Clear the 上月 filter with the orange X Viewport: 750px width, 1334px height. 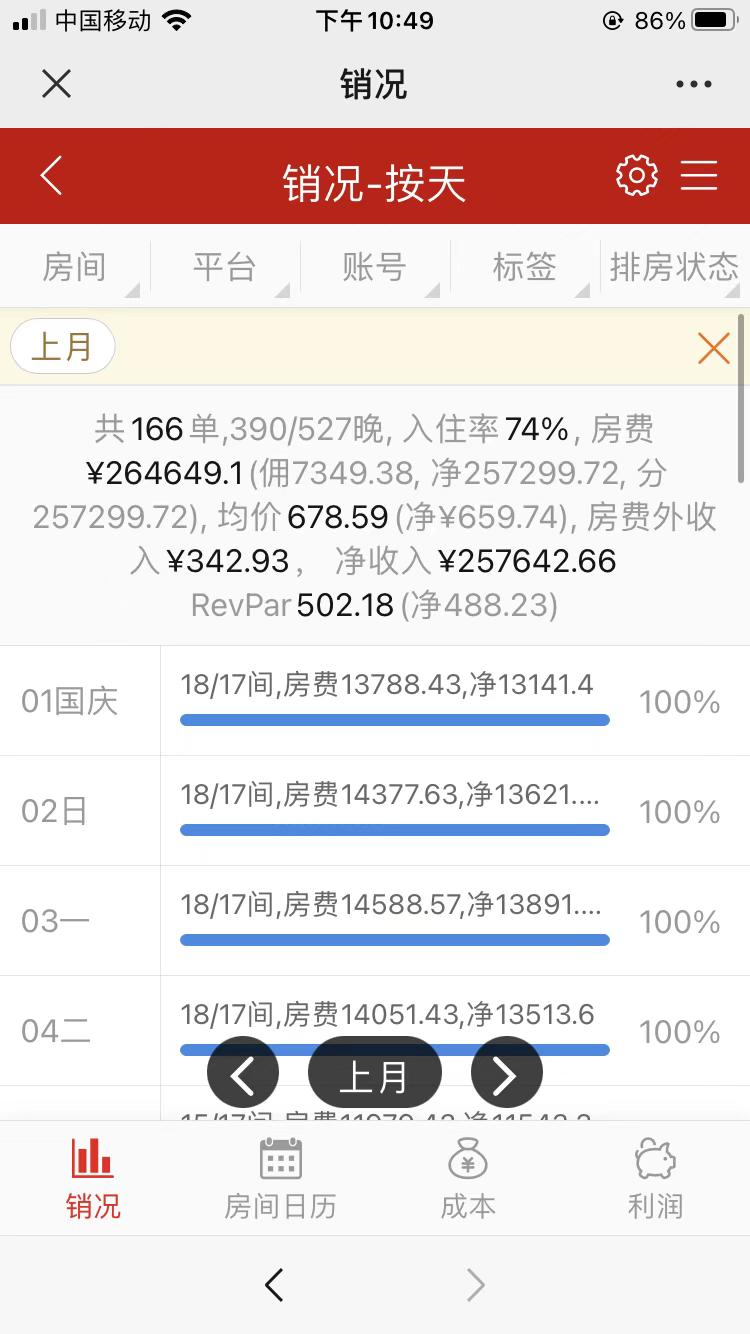(x=713, y=348)
